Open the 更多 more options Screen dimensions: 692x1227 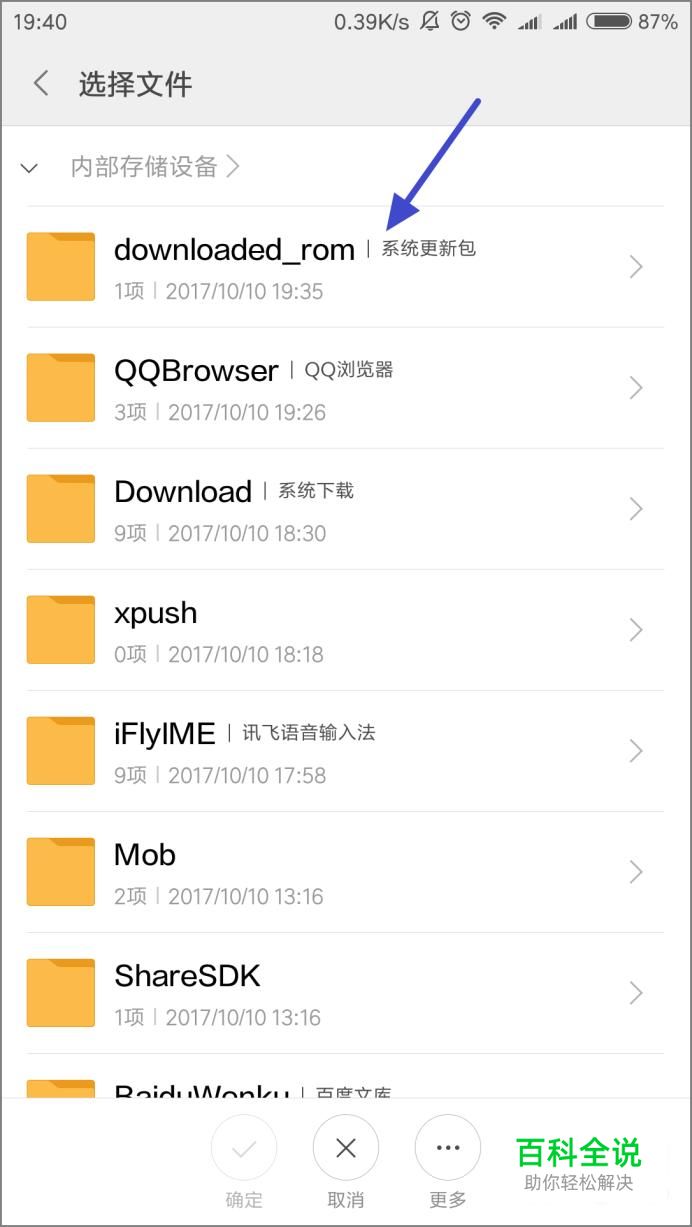pos(448,1162)
